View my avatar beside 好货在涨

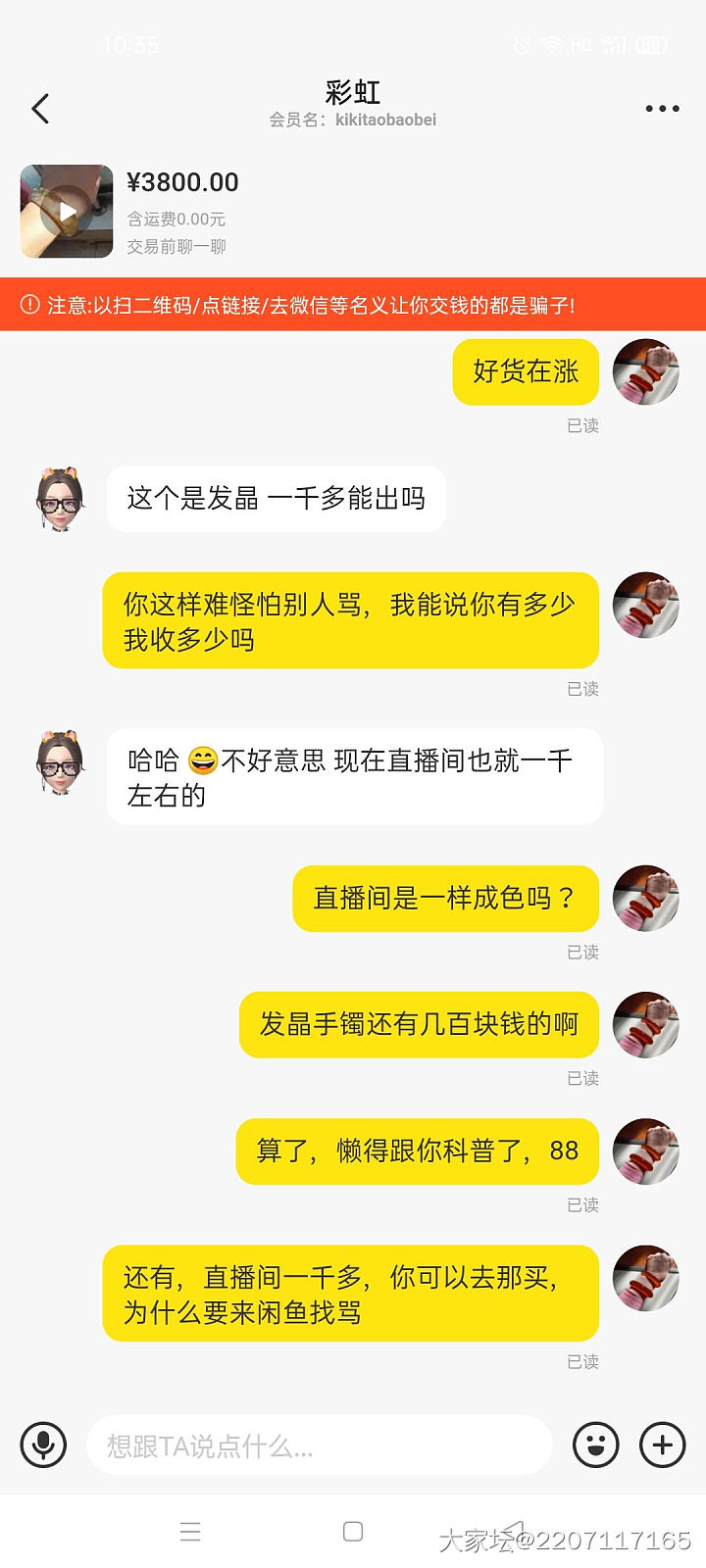[645, 372]
